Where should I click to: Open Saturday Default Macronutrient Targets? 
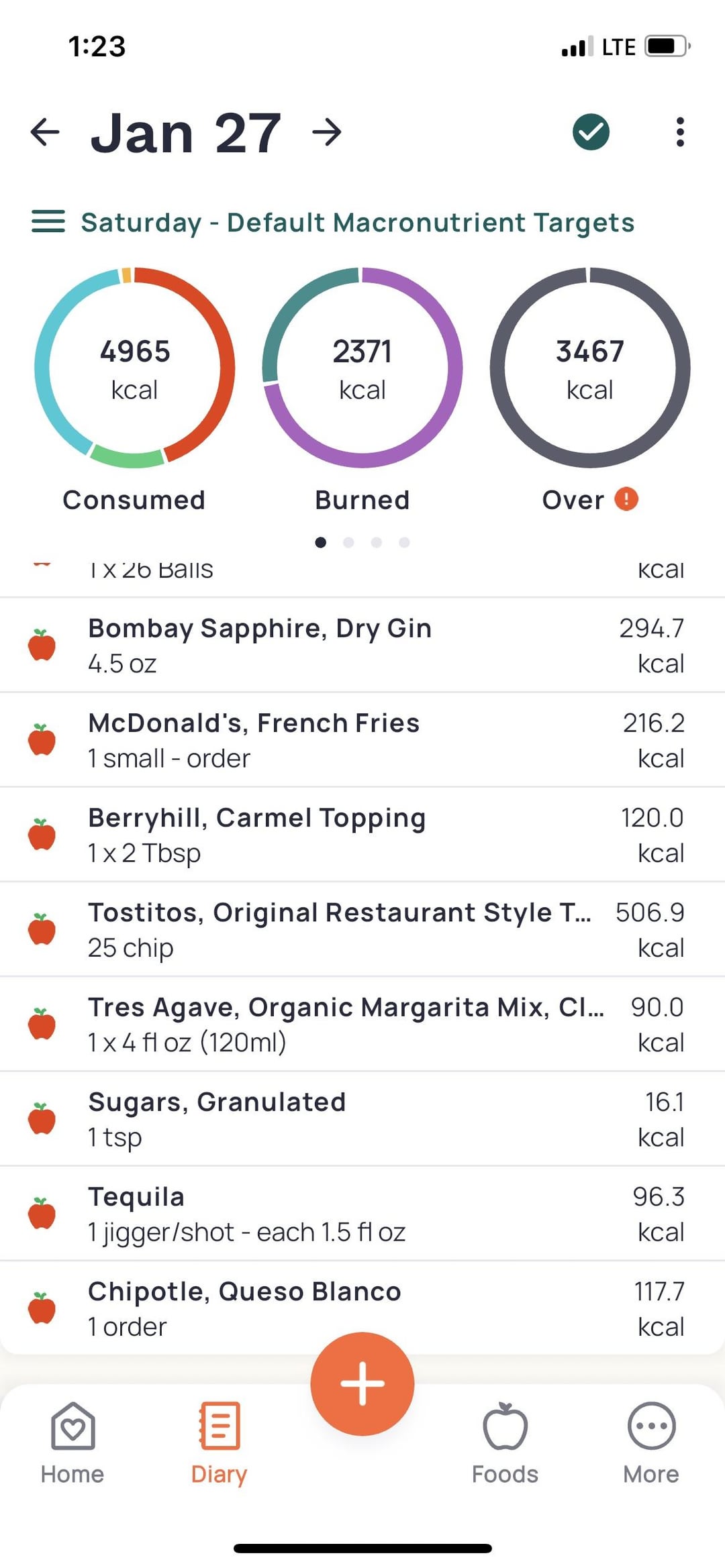tap(333, 222)
